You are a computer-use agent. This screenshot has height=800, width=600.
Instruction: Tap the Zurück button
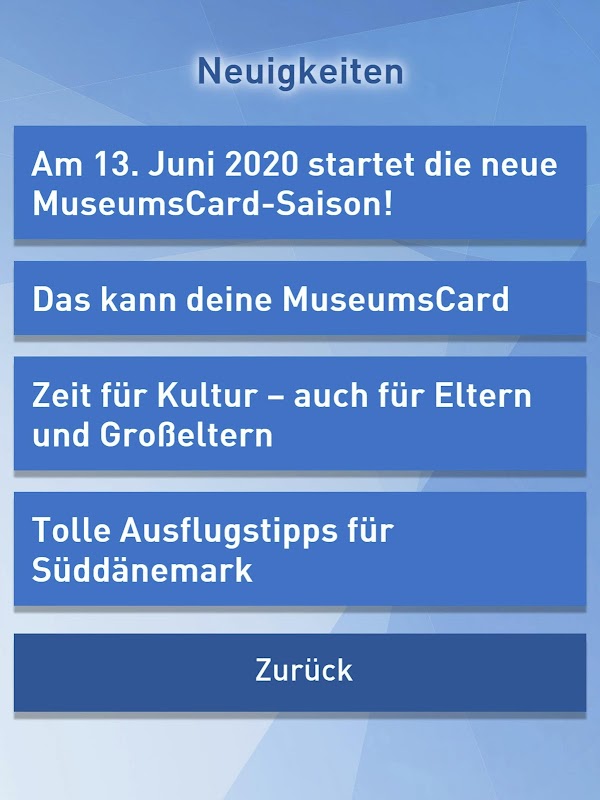pos(300,671)
